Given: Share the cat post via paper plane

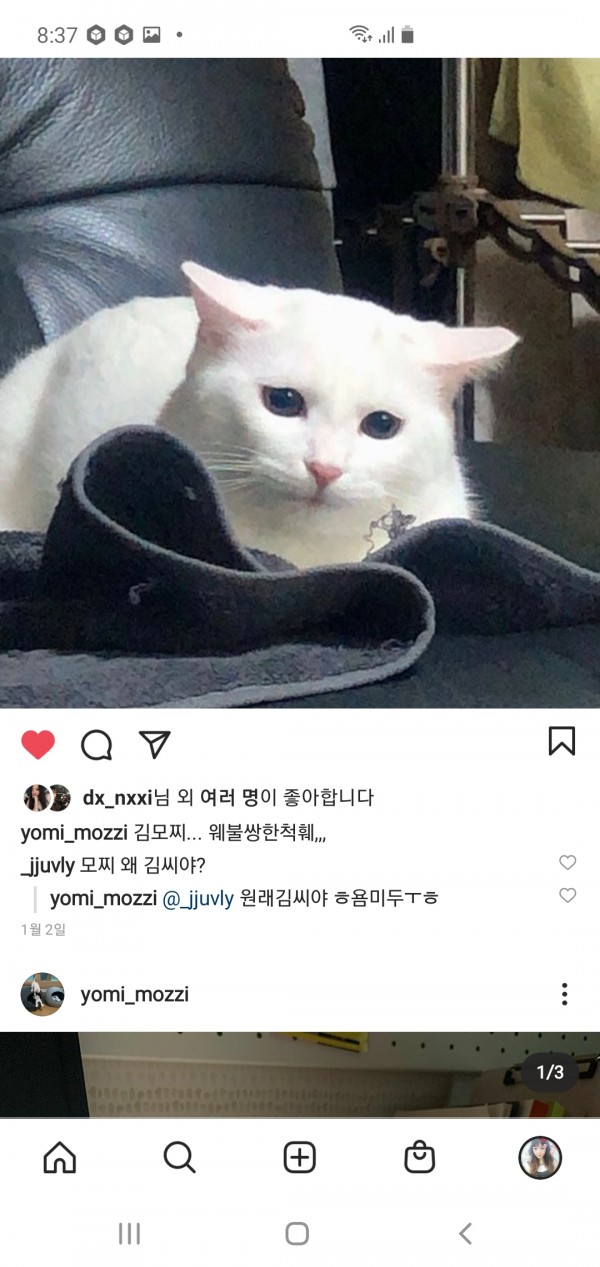Looking at the screenshot, I should [154, 744].
